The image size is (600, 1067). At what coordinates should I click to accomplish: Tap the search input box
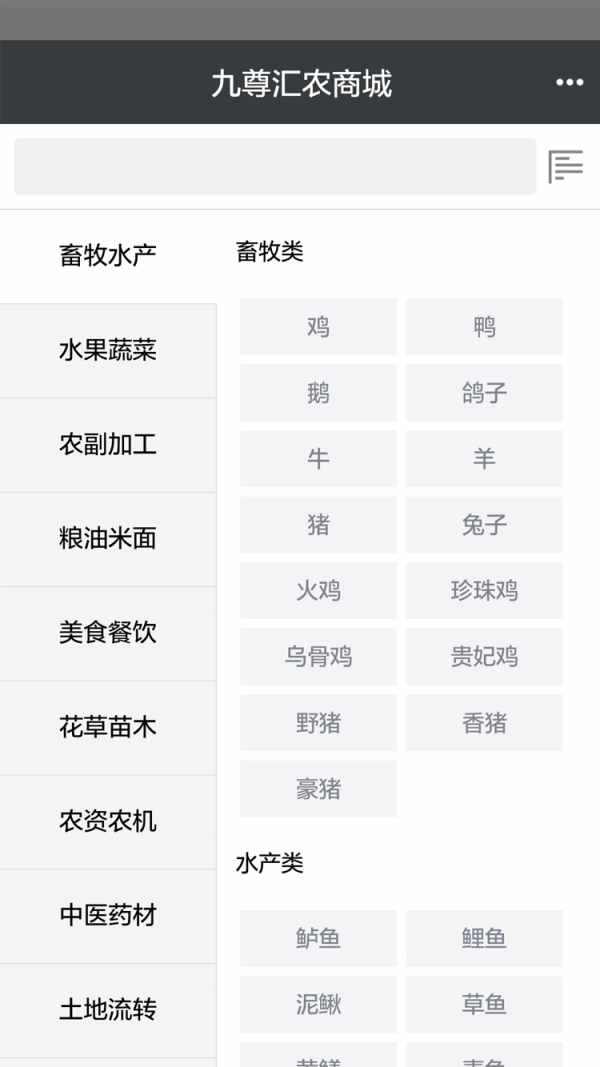tap(275, 167)
